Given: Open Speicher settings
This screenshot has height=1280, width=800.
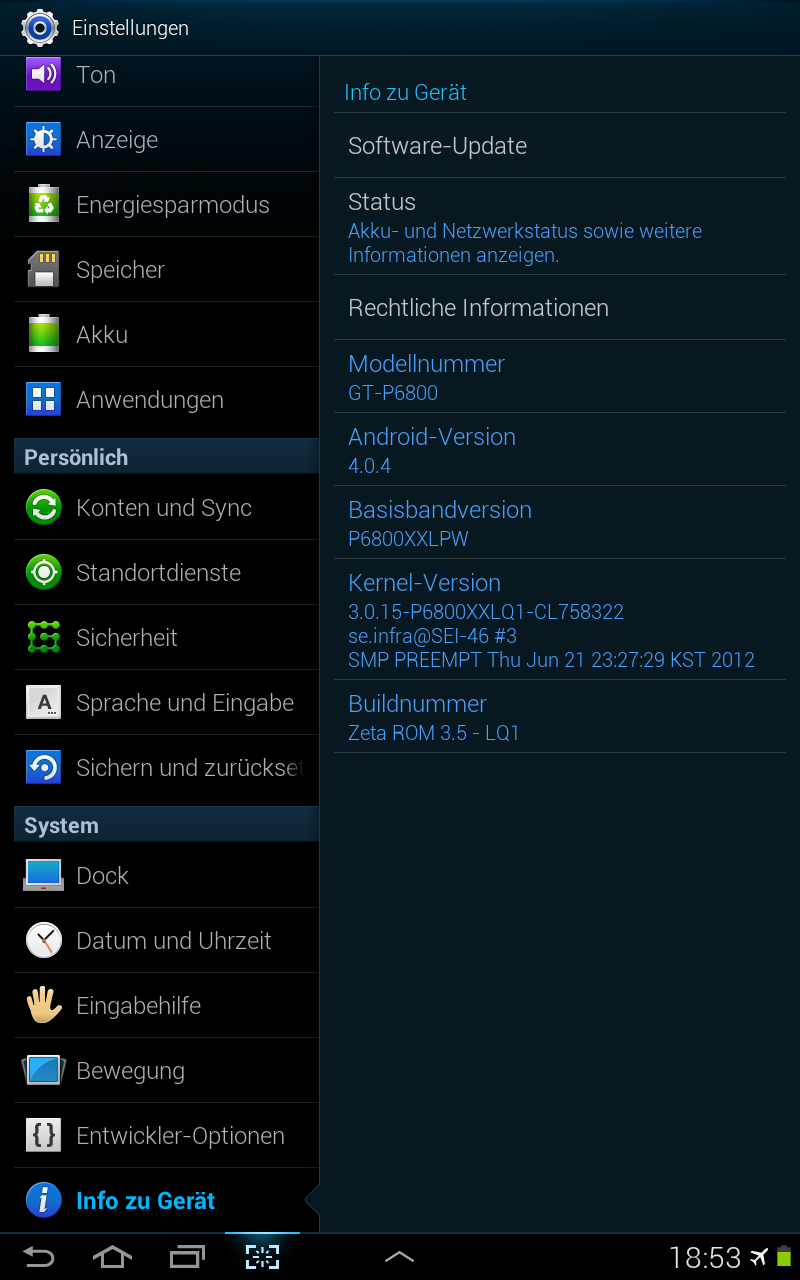Looking at the screenshot, I should tap(166, 270).
